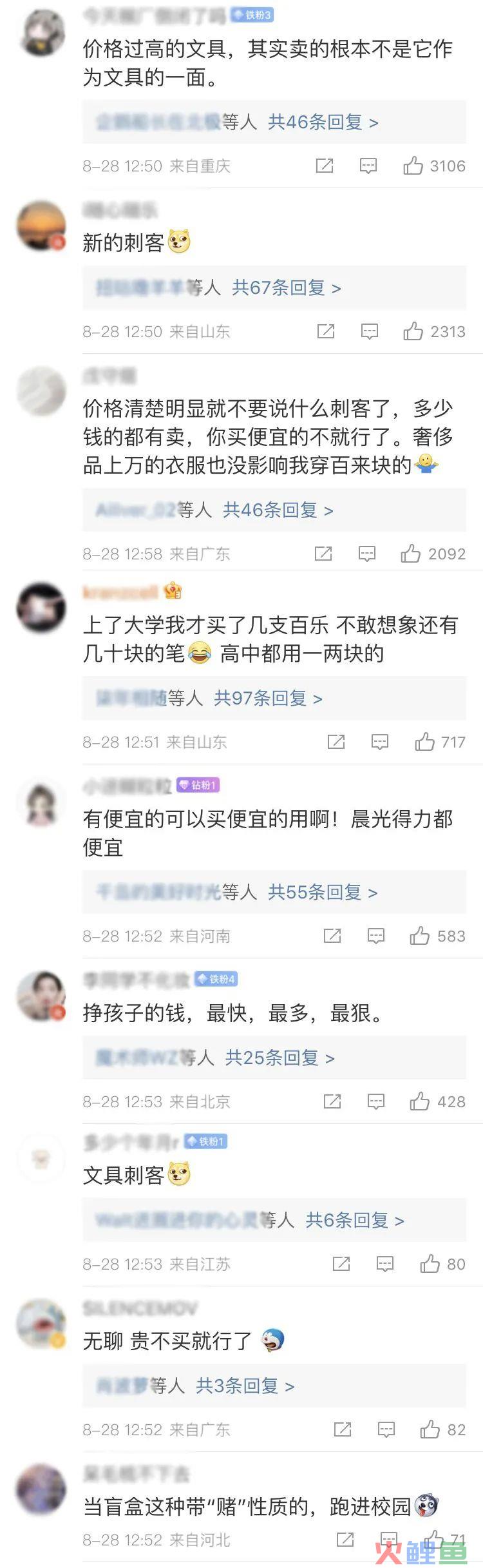Like the comment with 583 likes

[x=419, y=936]
